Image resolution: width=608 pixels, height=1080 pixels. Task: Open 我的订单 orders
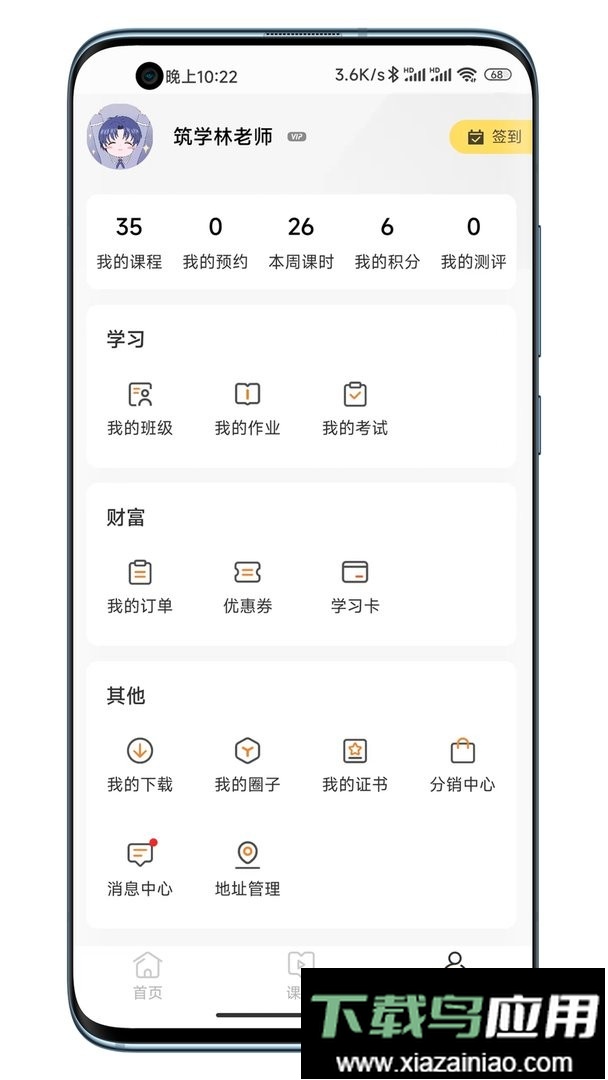coord(140,586)
